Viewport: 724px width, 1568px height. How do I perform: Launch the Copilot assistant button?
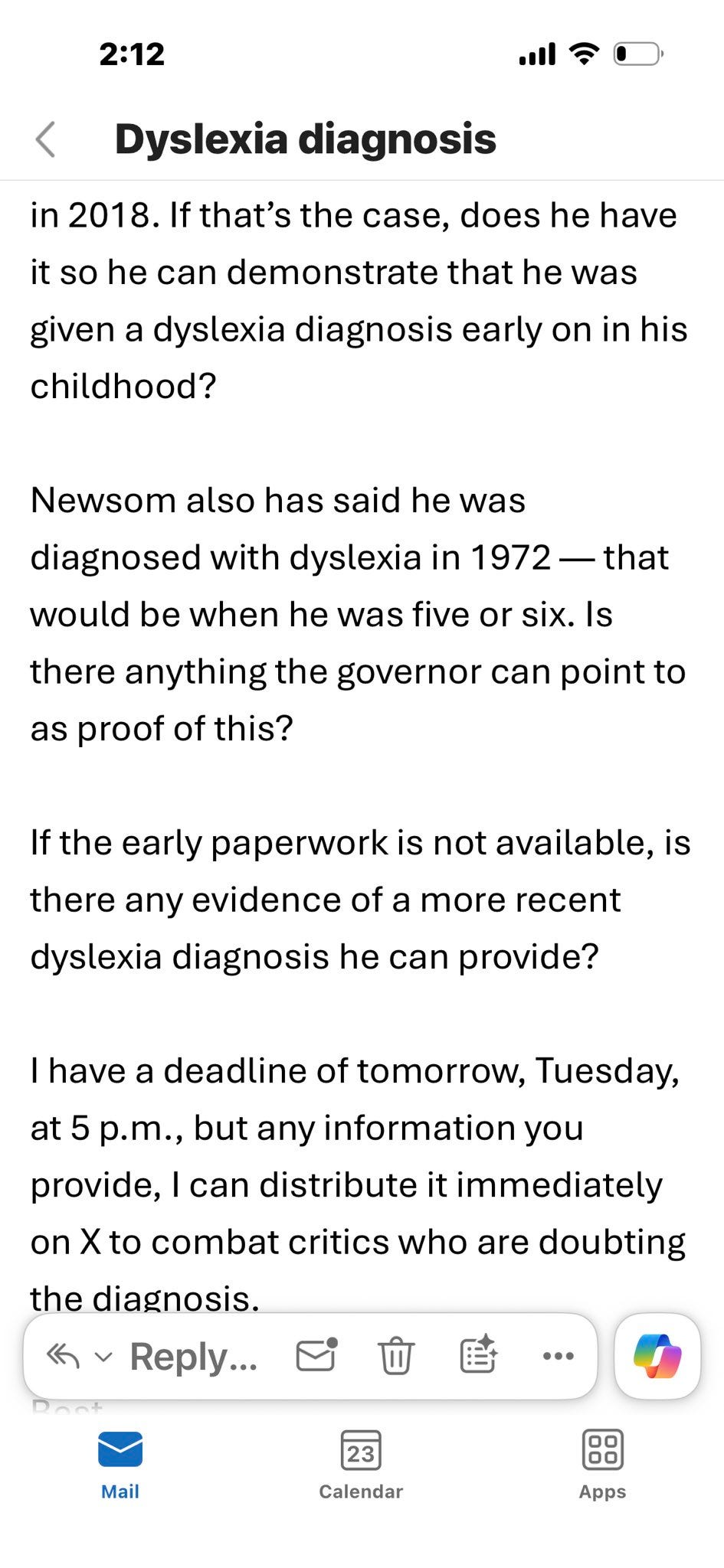coord(657,1356)
